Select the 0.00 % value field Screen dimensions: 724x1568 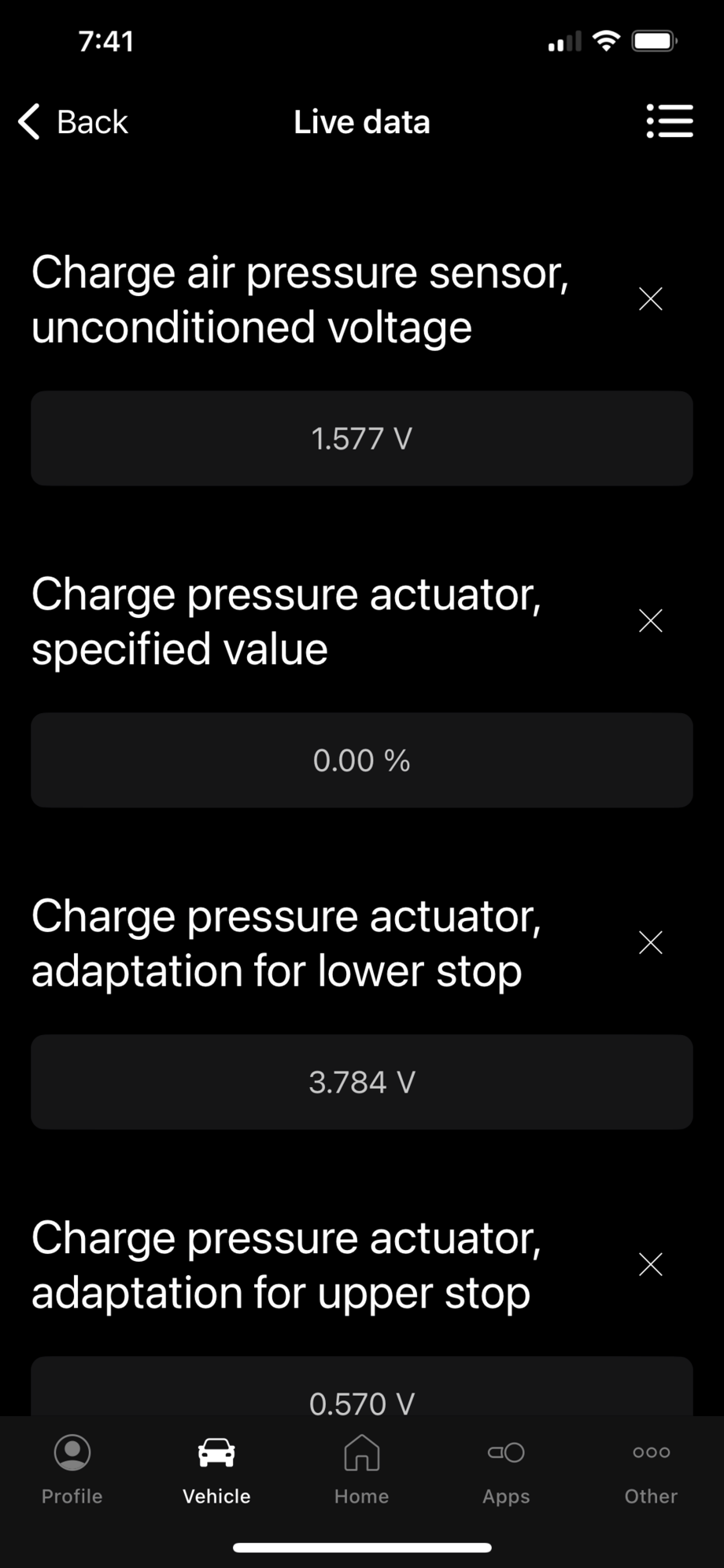[361, 760]
